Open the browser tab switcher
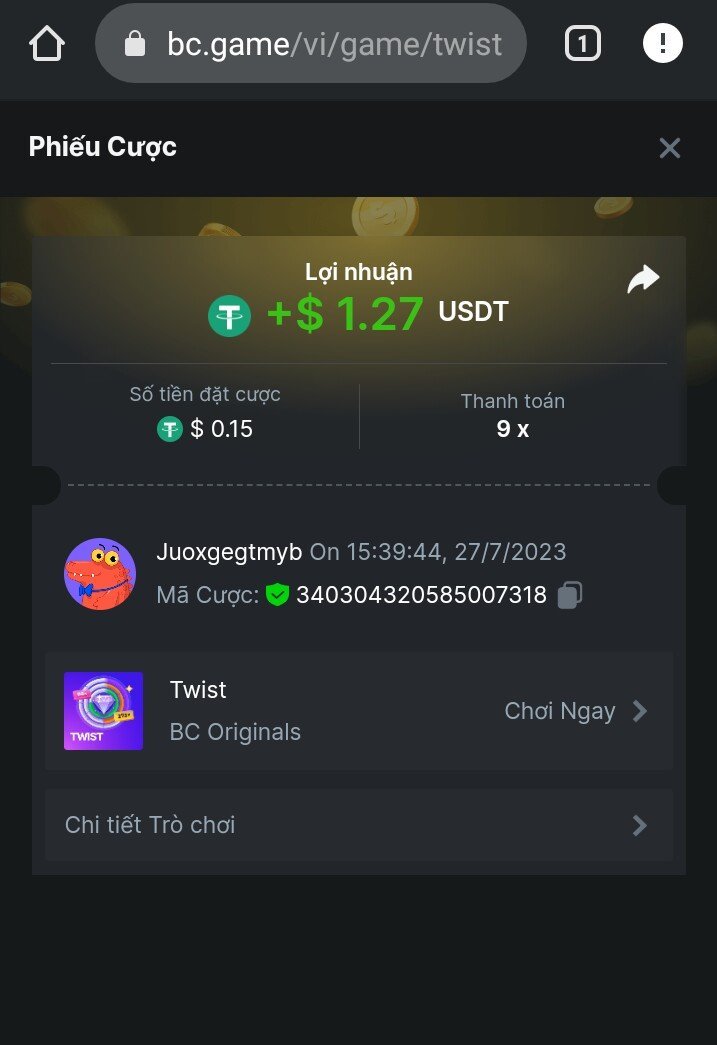The image size is (717, 1045). (582, 43)
